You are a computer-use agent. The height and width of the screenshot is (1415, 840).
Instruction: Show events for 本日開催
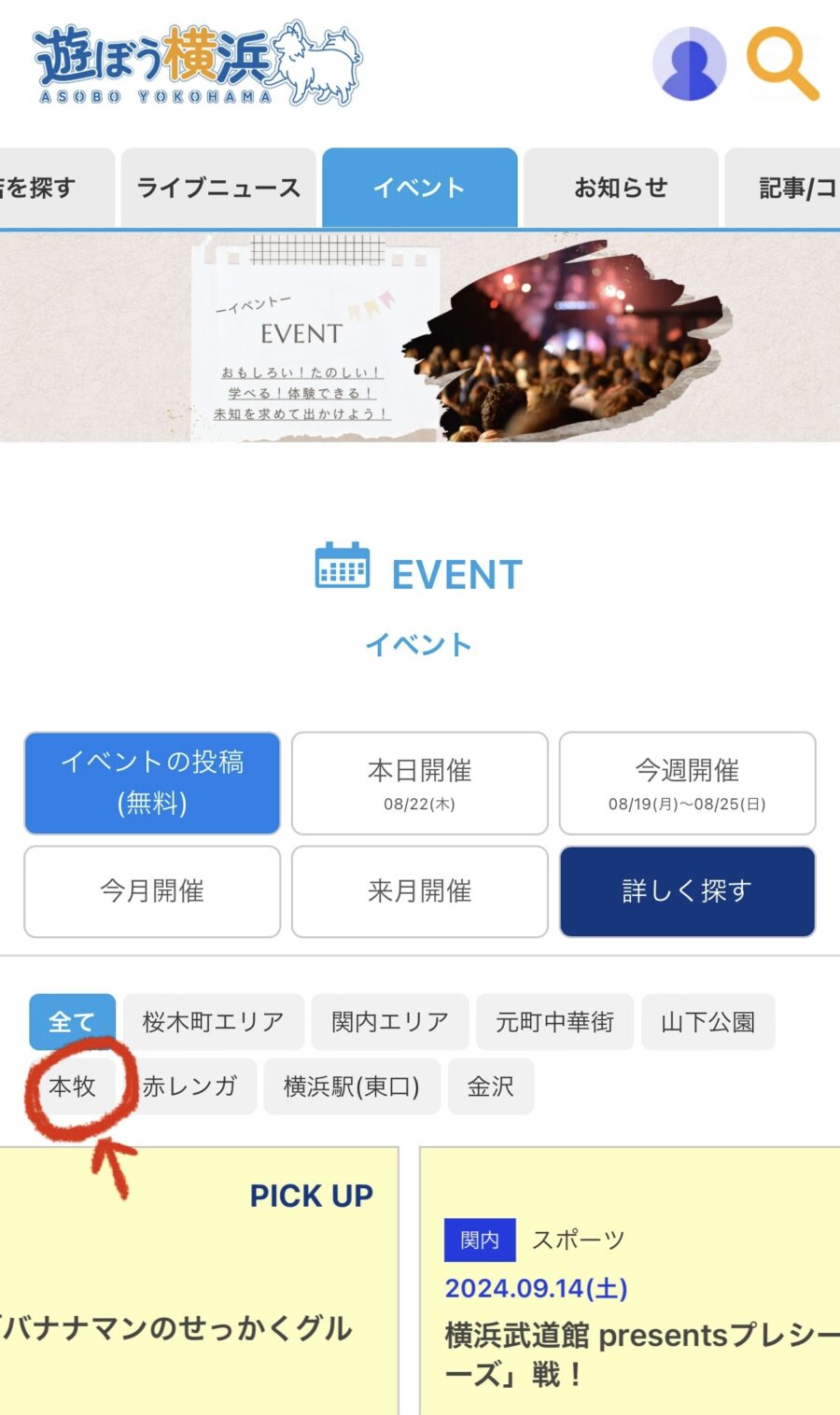point(419,782)
